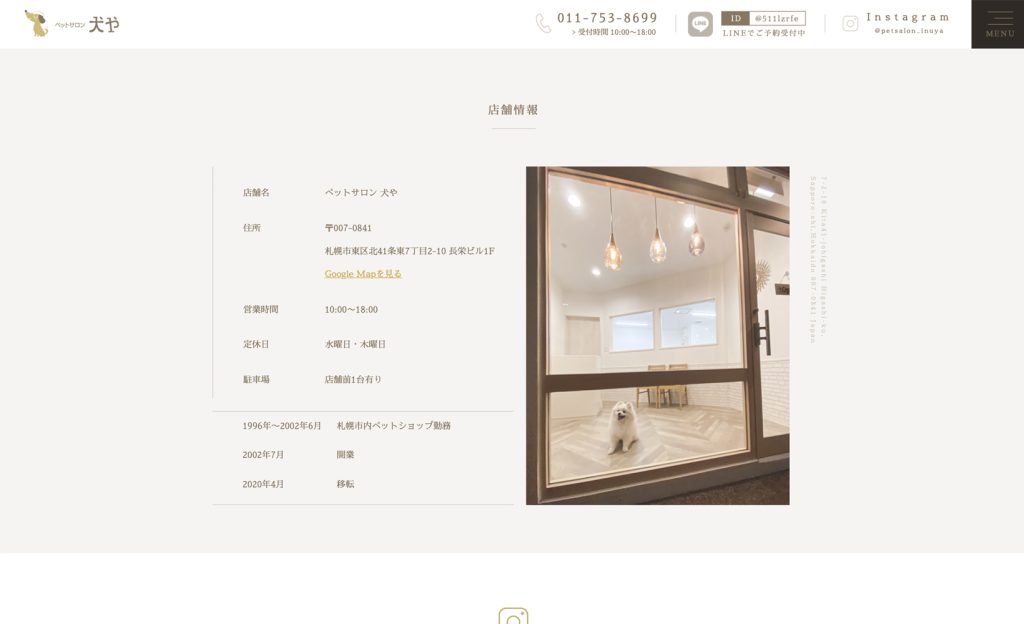
Task: Open the Google Map link
Action: [x=363, y=273]
